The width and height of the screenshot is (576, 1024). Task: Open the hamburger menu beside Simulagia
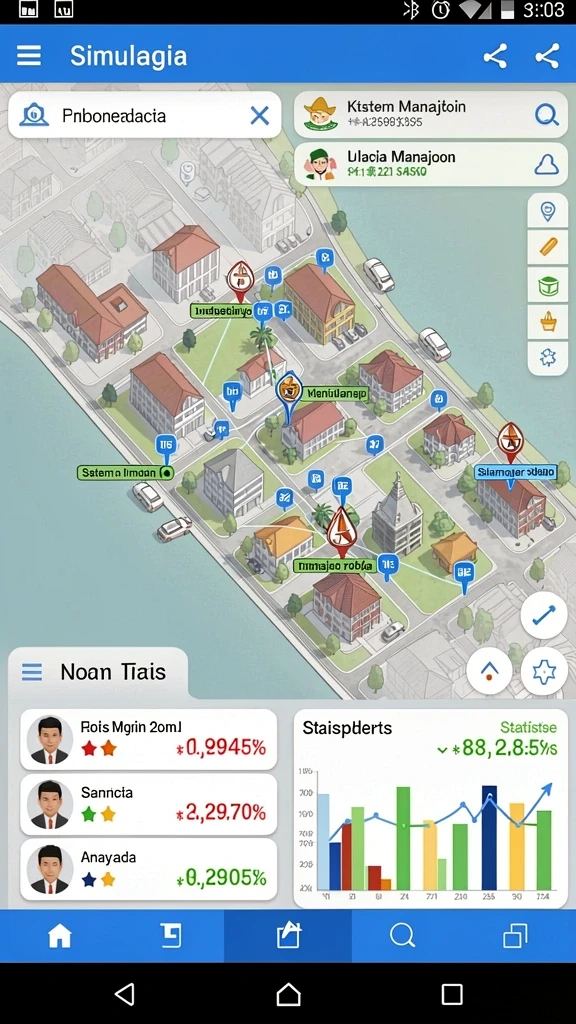[x=29, y=56]
